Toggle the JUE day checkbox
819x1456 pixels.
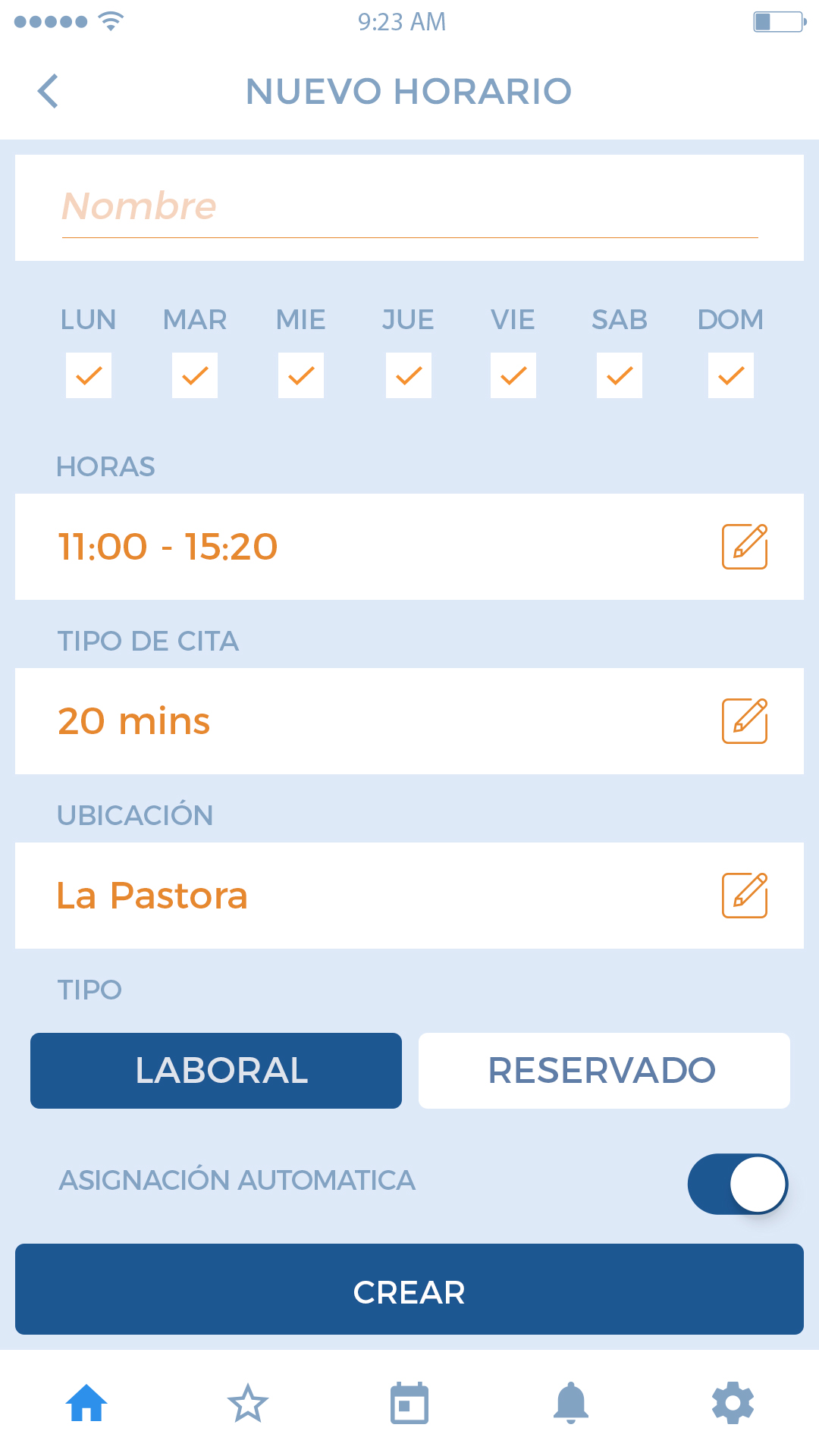(409, 375)
